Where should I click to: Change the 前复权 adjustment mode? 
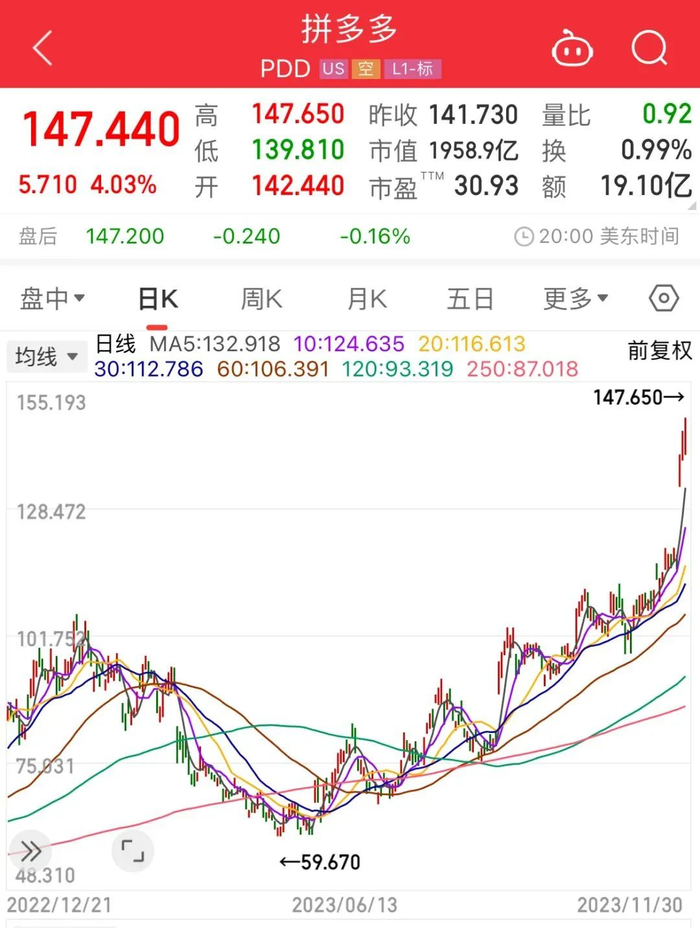(659, 351)
